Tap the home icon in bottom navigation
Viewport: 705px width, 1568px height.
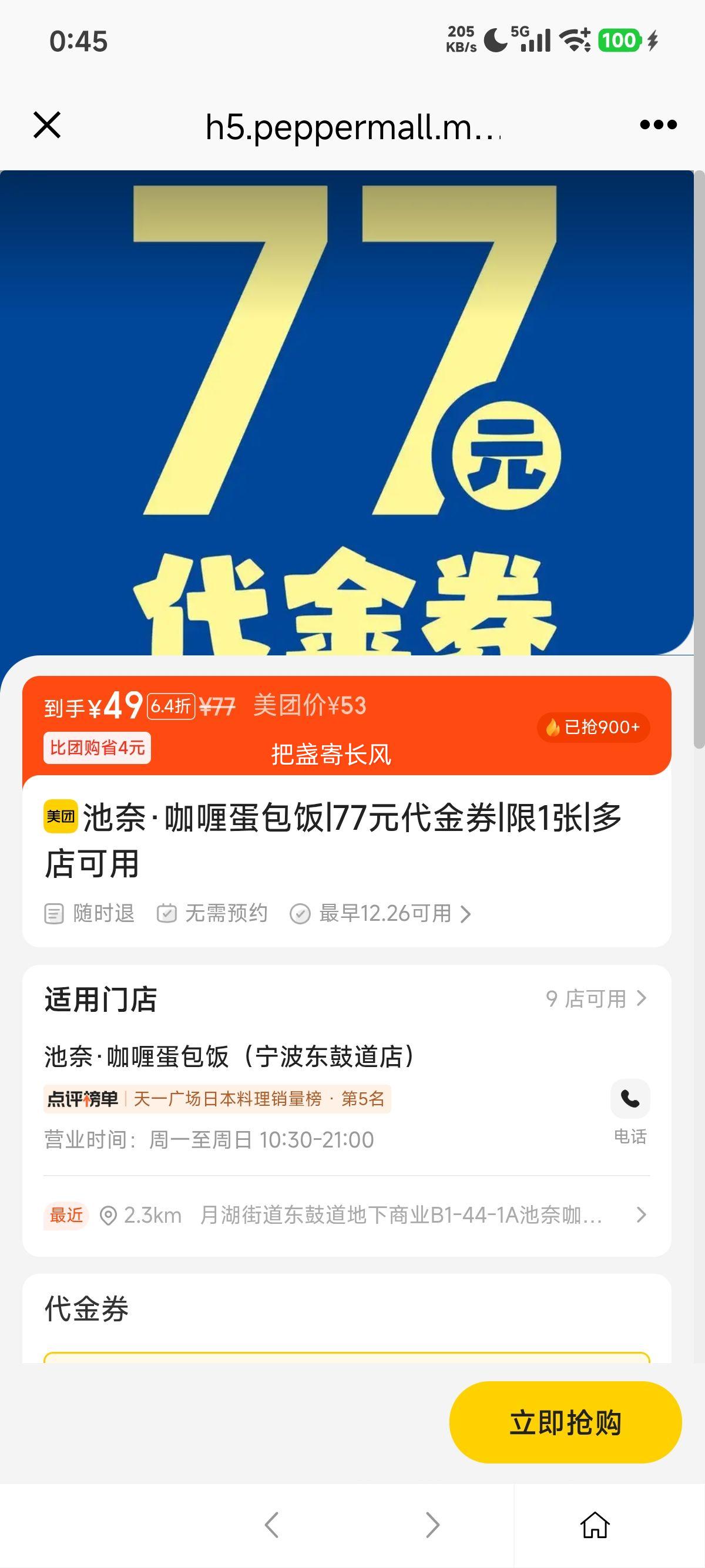pos(595,1525)
